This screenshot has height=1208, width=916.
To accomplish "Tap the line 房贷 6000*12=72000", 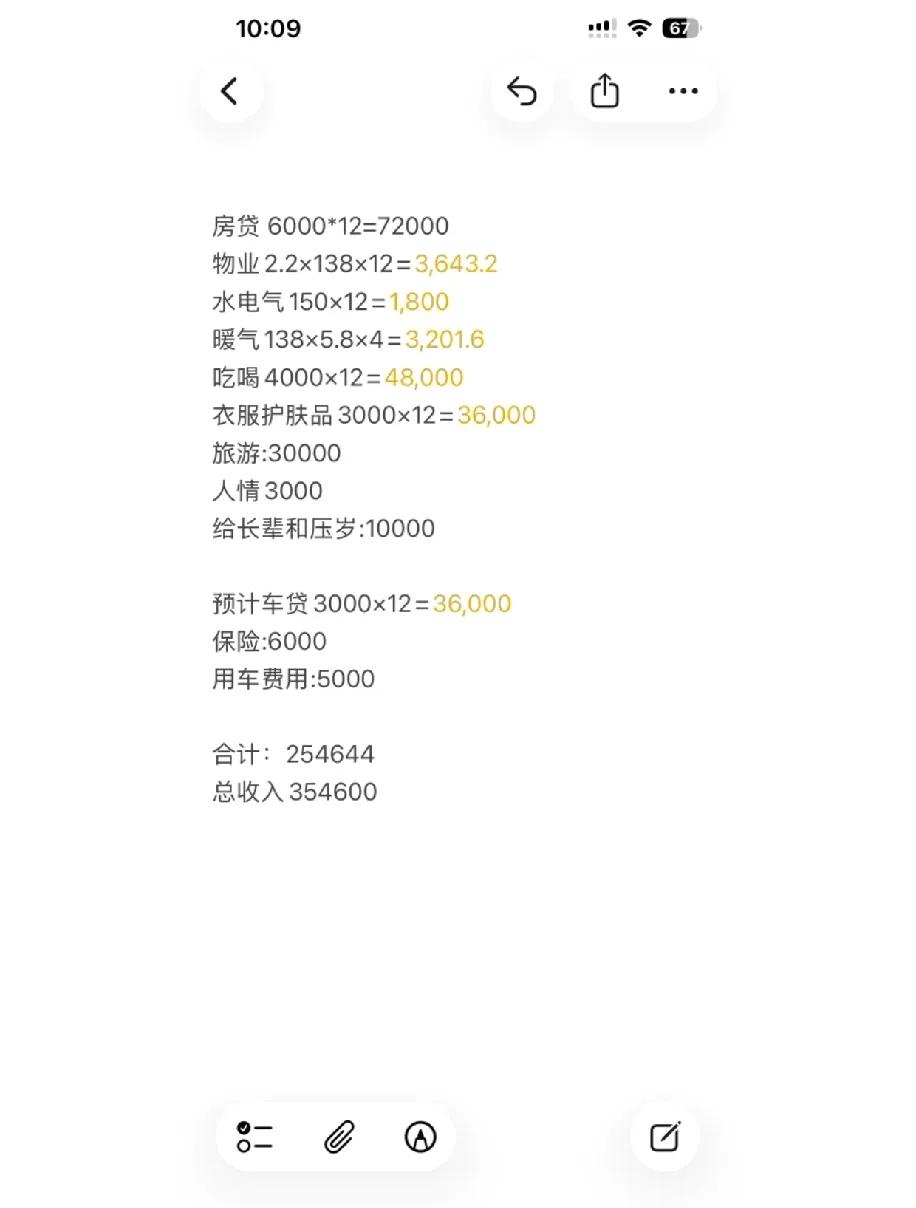I will pos(329,226).
